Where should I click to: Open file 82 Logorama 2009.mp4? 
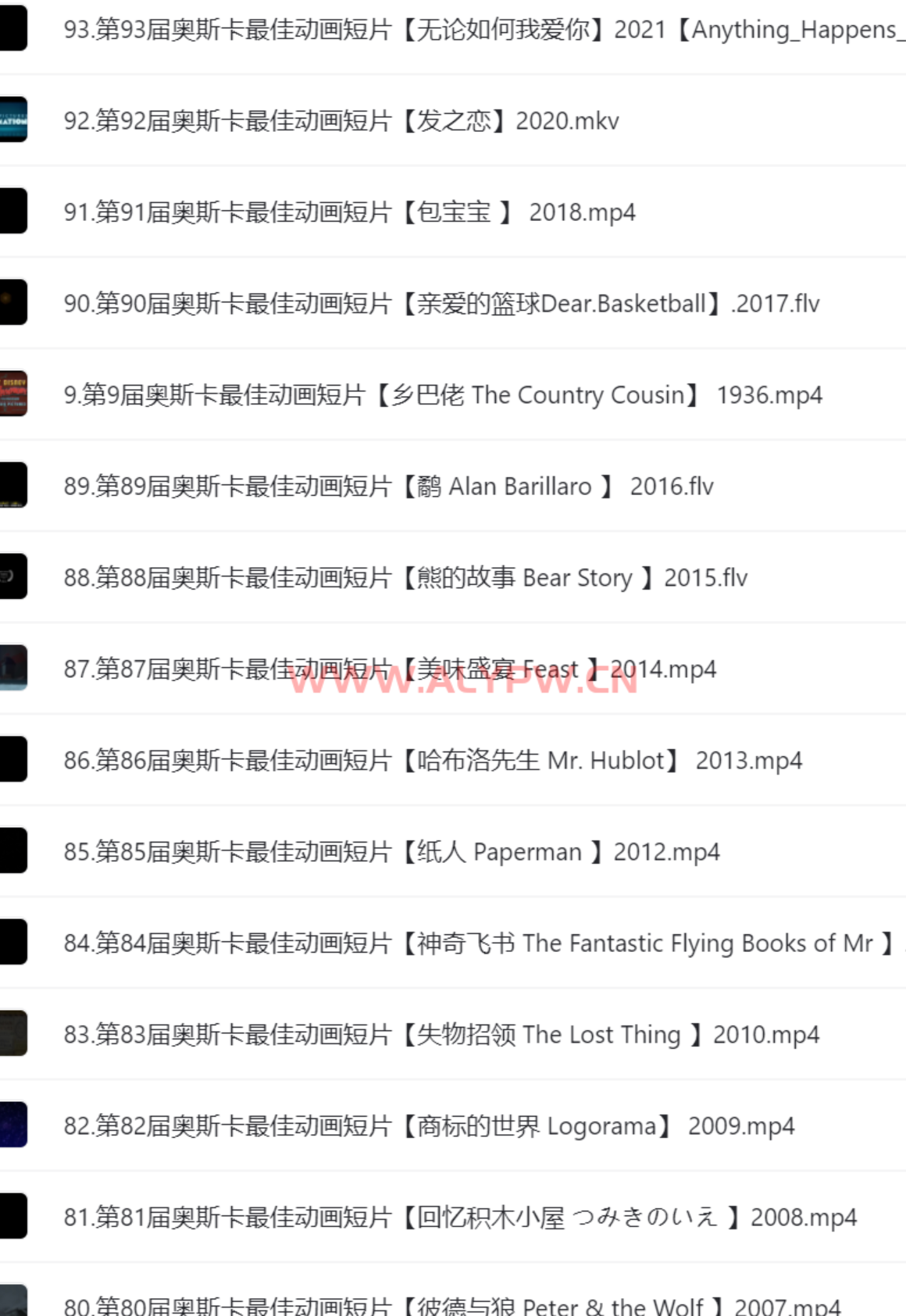429,1126
